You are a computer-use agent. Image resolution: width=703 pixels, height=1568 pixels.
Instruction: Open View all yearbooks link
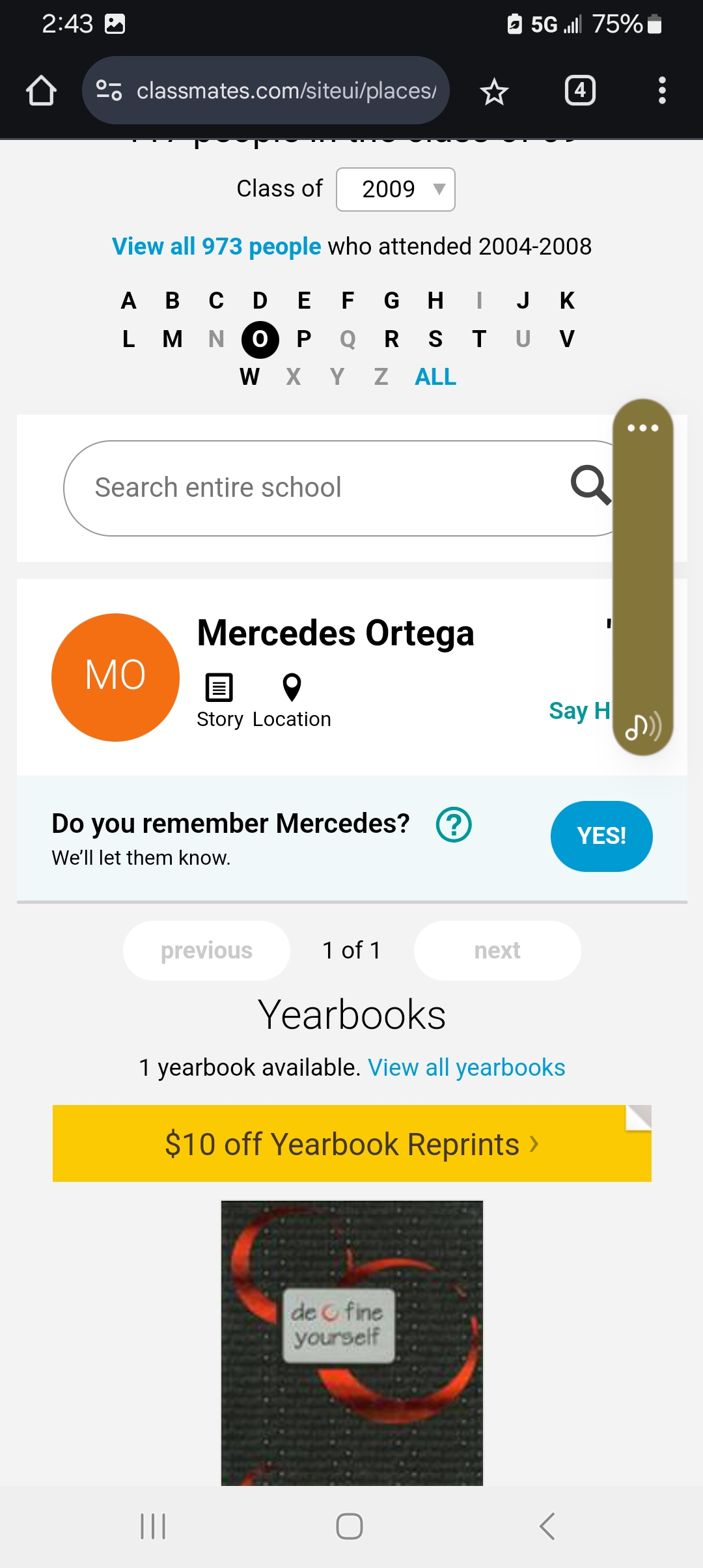click(x=467, y=1068)
